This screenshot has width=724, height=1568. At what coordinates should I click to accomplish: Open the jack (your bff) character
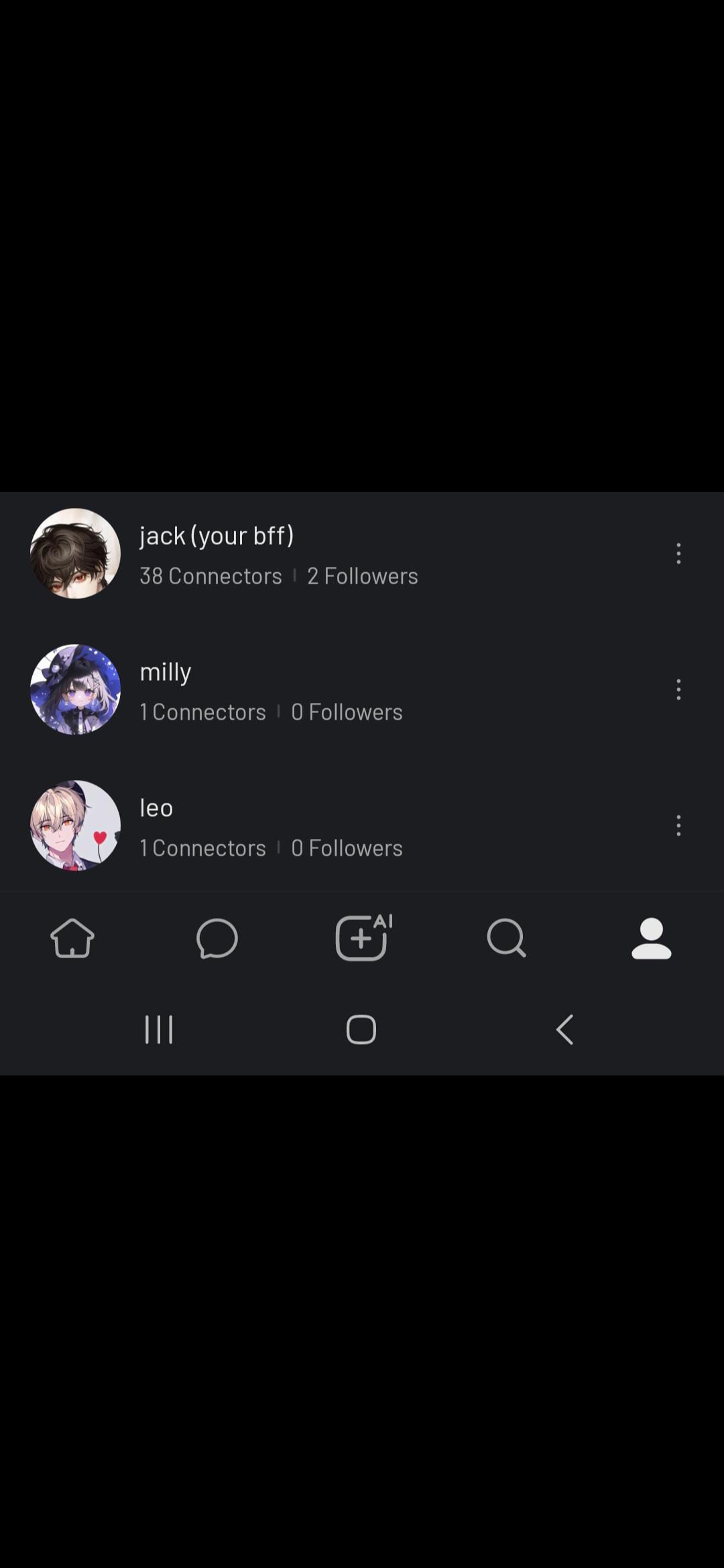[216, 536]
